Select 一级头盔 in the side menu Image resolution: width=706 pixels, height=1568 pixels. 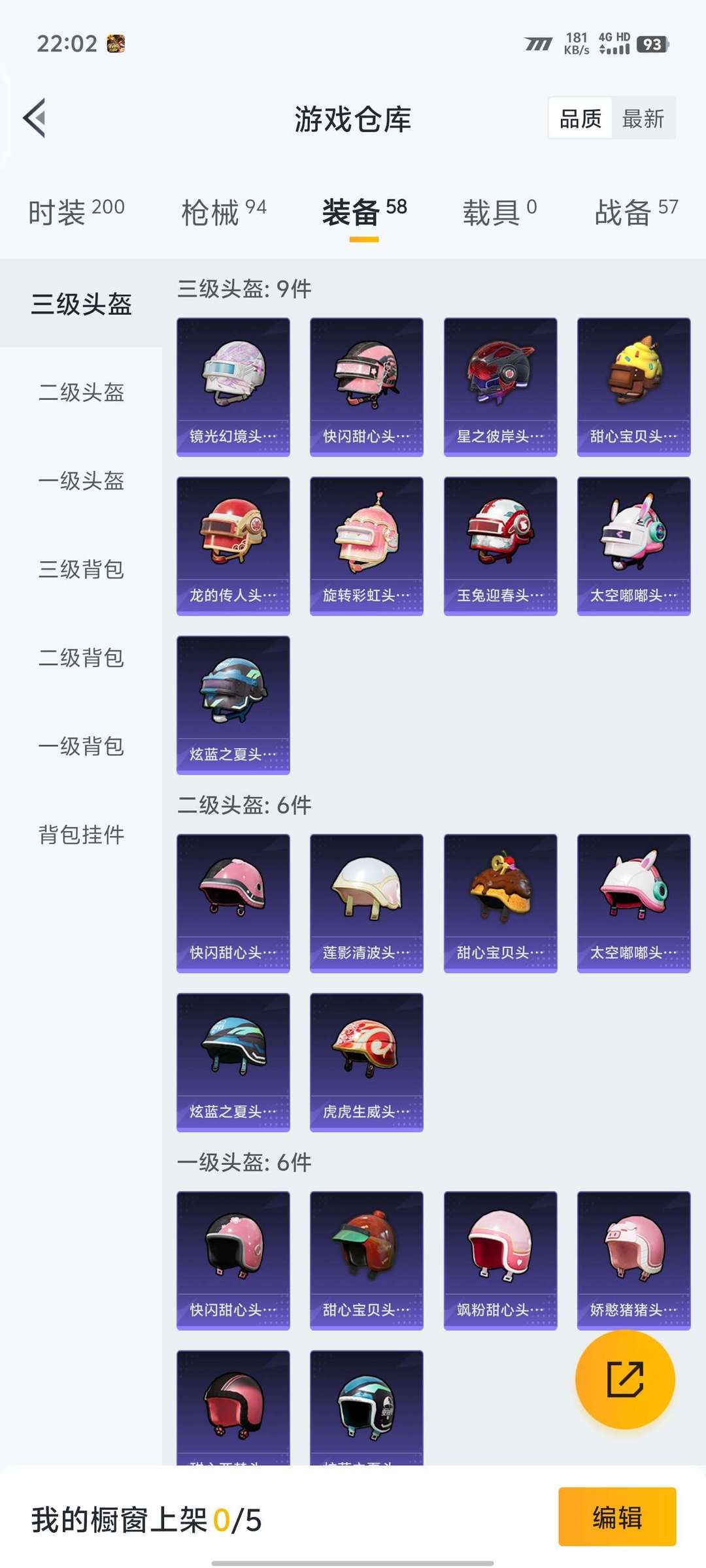81,481
